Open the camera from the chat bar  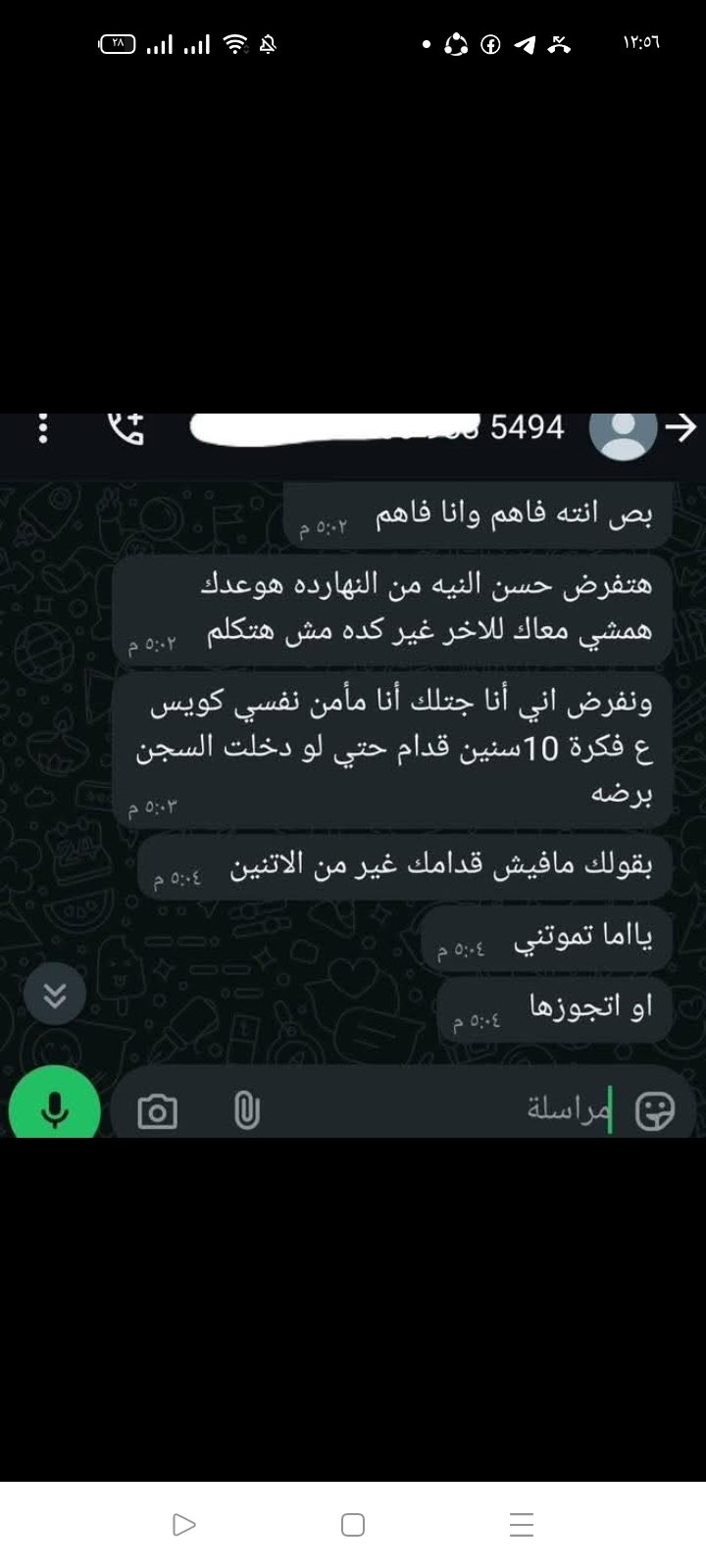tap(160, 1108)
